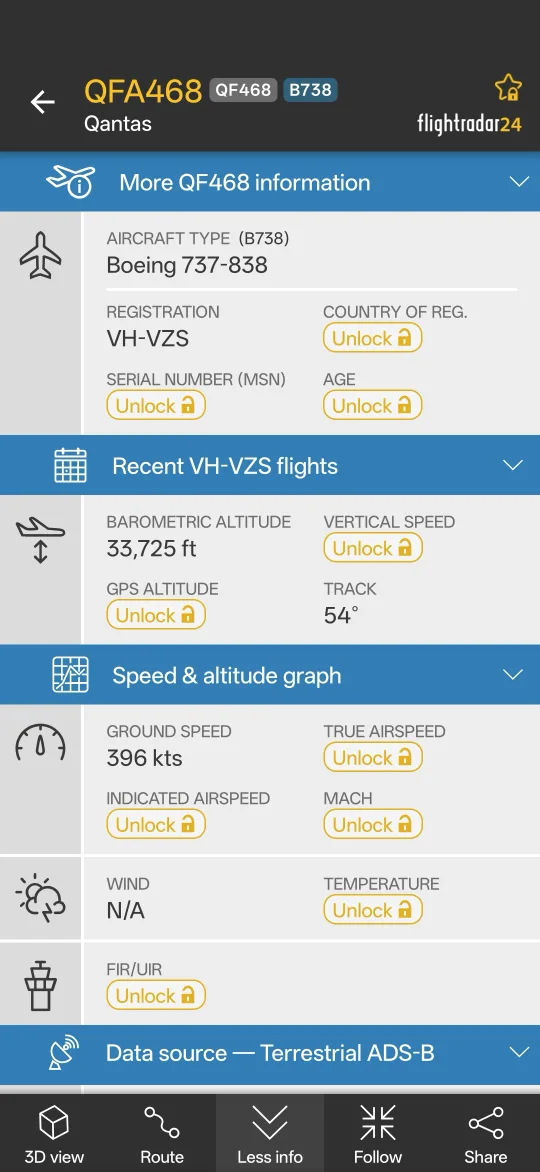Unlock the Country of Reg. field

(x=372, y=339)
